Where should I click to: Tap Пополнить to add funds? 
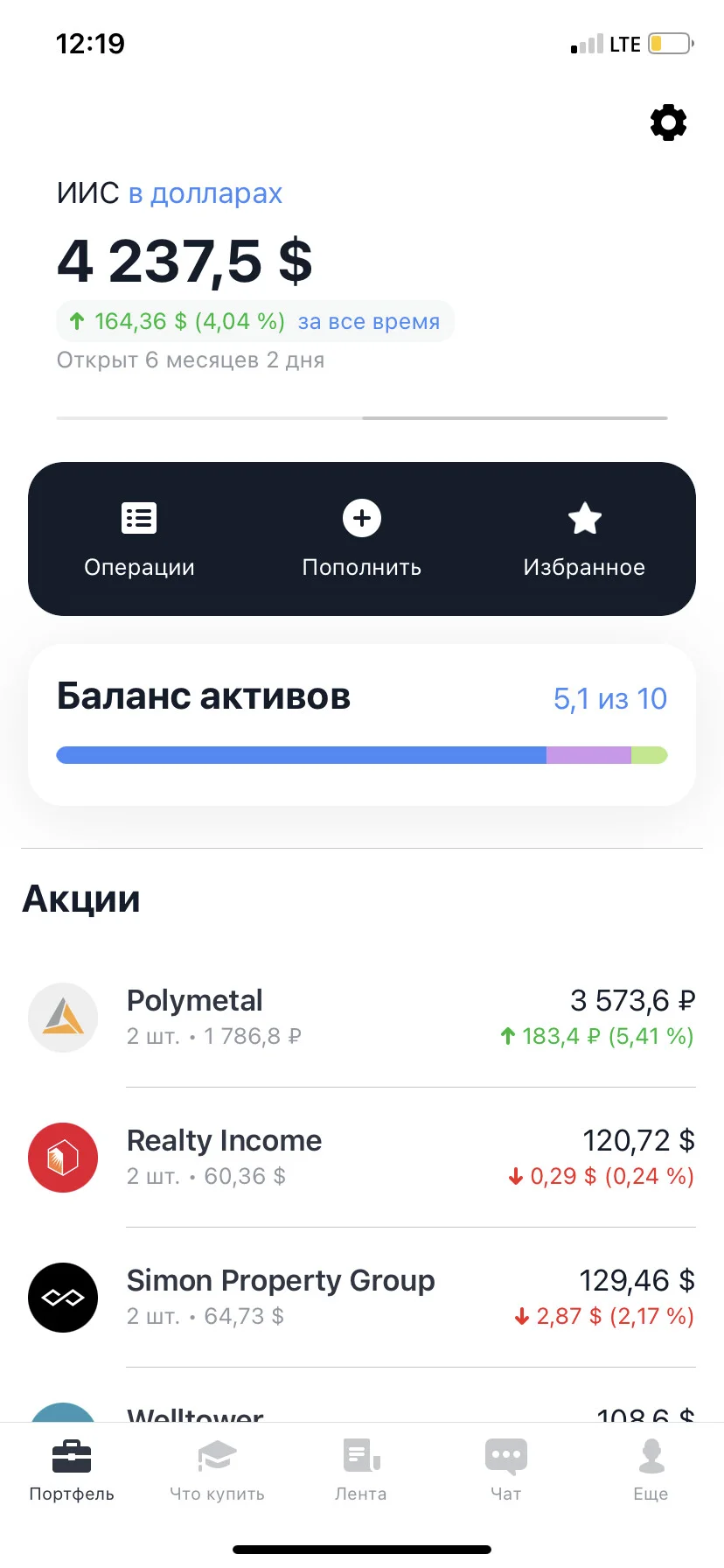pos(362,540)
